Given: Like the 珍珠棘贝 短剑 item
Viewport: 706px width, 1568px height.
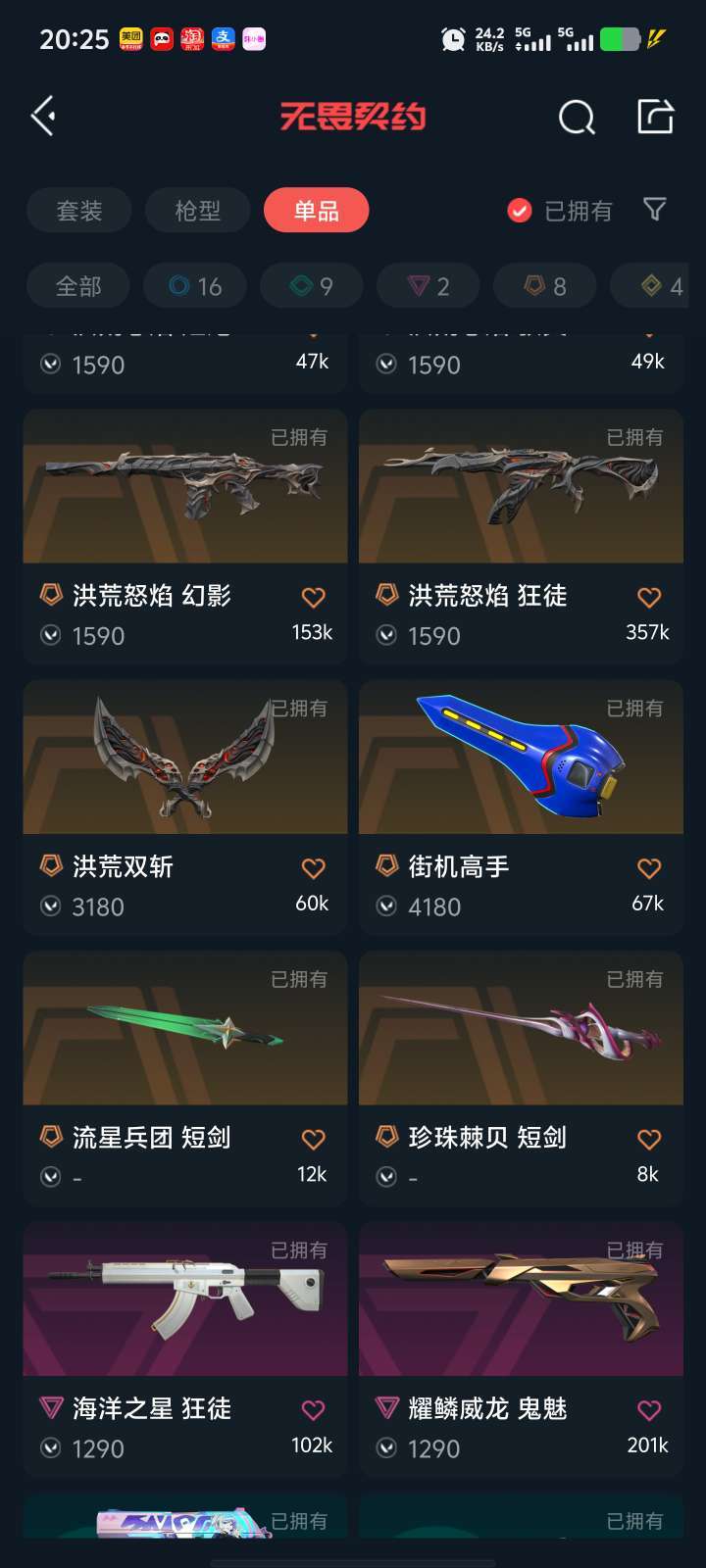Looking at the screenshot, I should pos(649,1139).
